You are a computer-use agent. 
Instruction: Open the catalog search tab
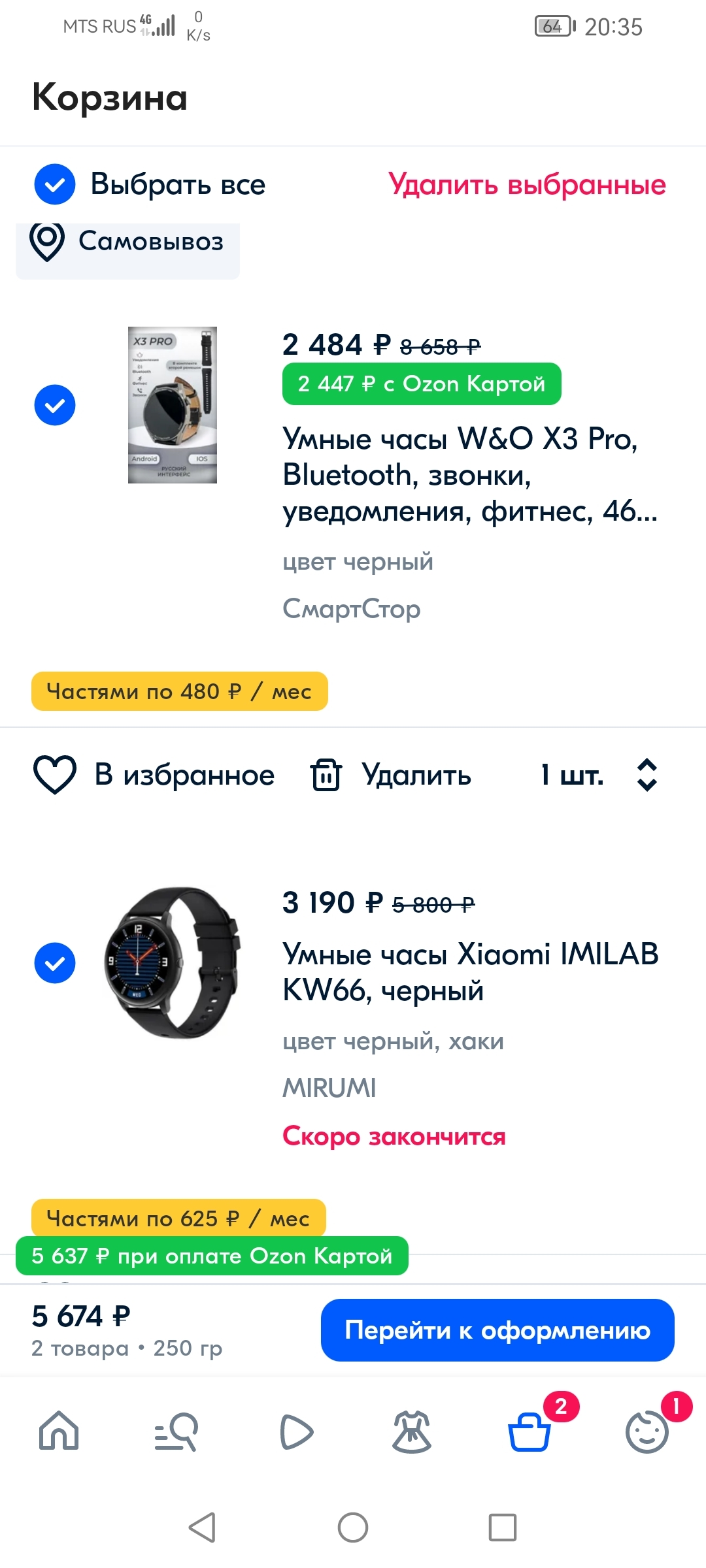[176, 1431]
